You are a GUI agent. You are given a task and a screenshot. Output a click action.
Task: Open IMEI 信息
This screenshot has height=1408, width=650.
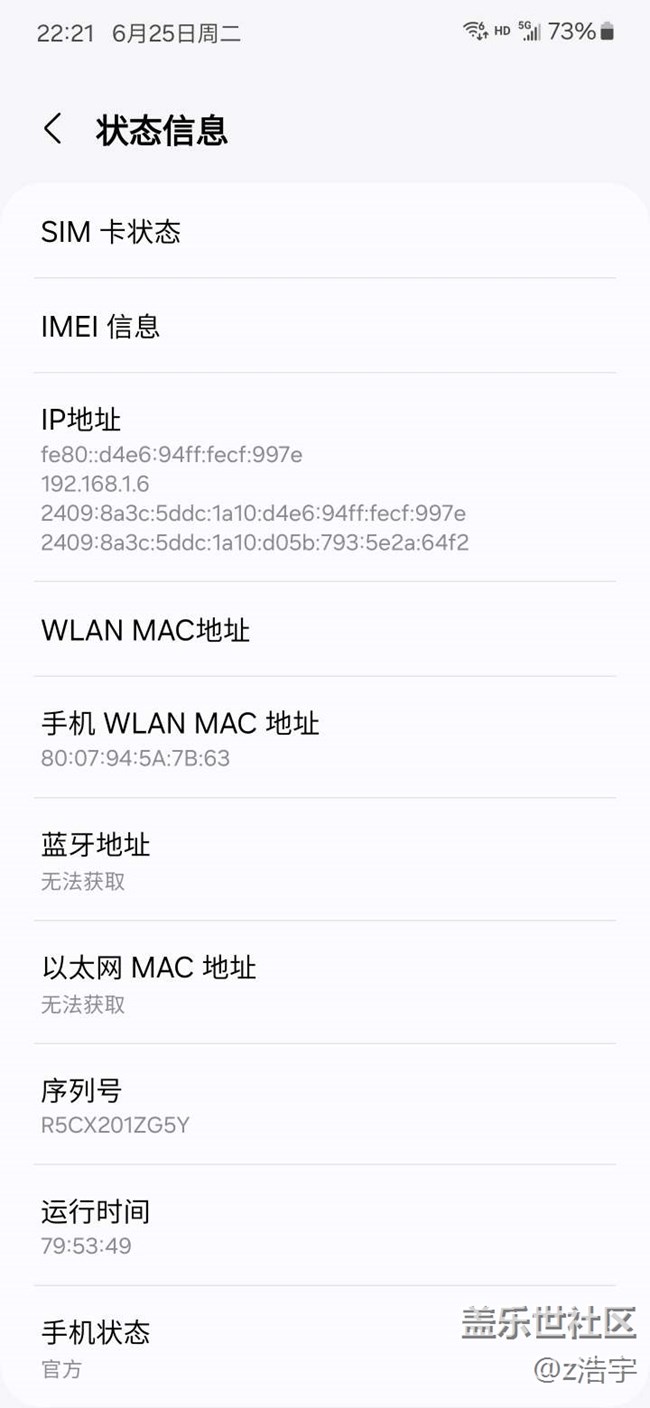325,326
